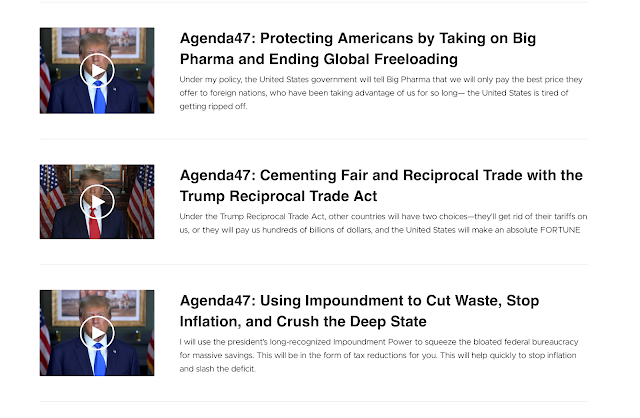Play the Reciprocal Trade Act video

(x=96, y=202)
